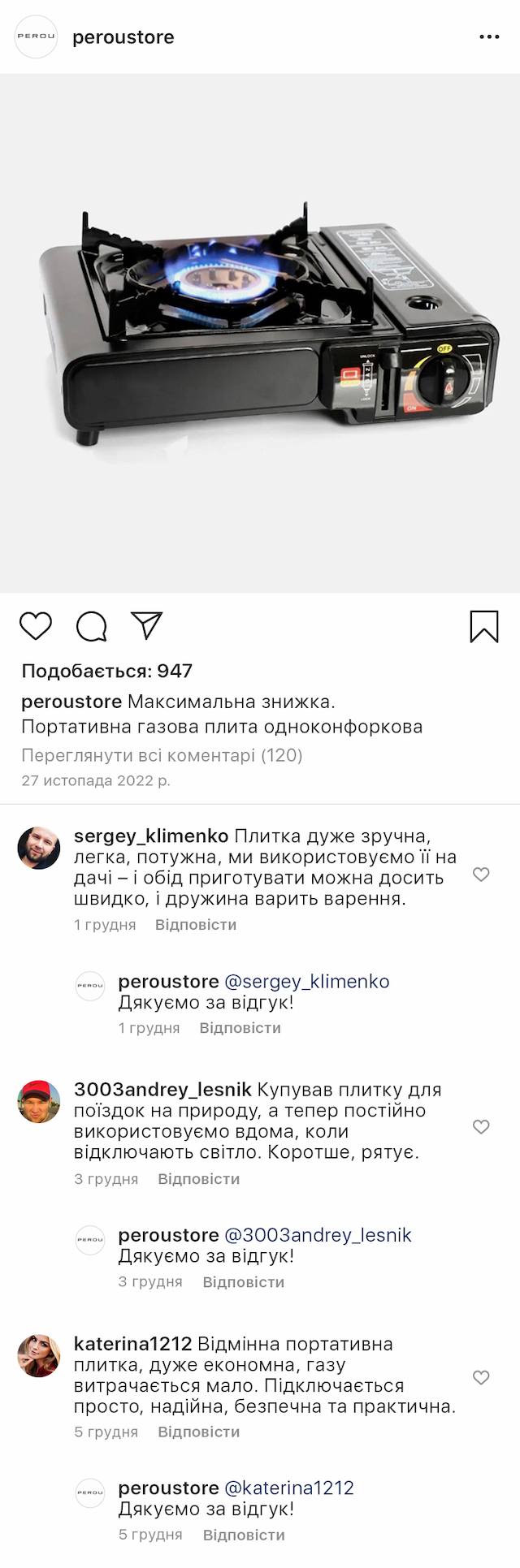This screenshot has width=520, height=1568.
Task: Reply to 3003andrey_lesnik's comment
Action: tap(199, 1179)
